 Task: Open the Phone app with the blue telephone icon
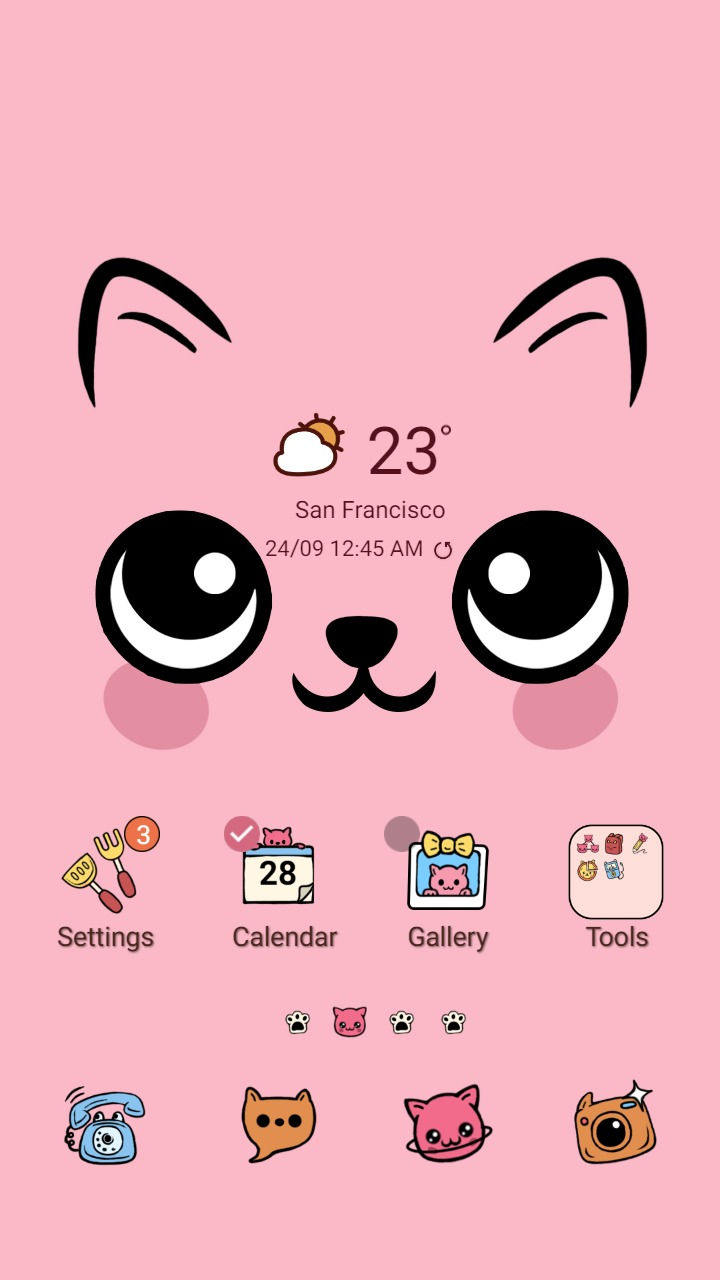click(103, 1122)
